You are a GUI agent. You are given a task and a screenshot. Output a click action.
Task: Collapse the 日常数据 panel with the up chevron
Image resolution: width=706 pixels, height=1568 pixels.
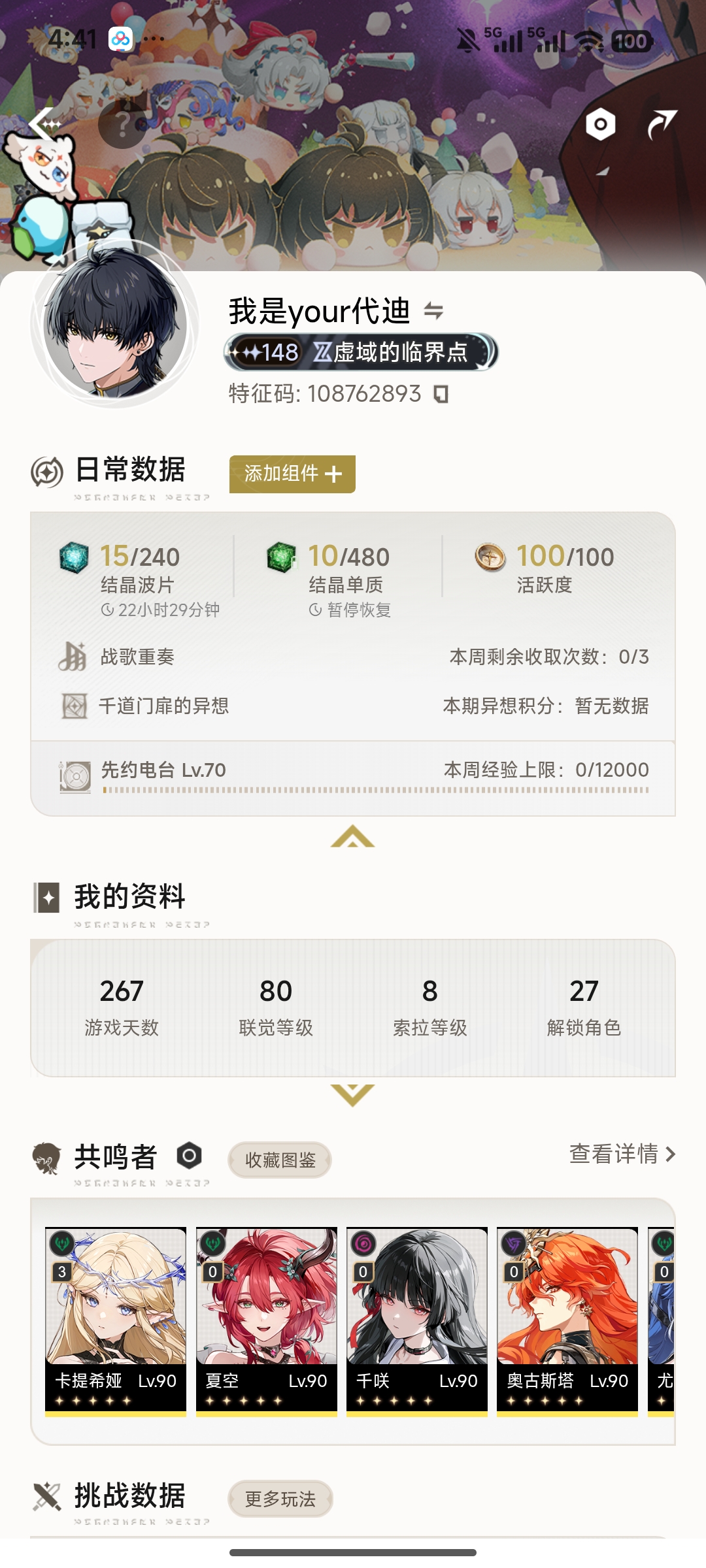[x=352, y=837]
